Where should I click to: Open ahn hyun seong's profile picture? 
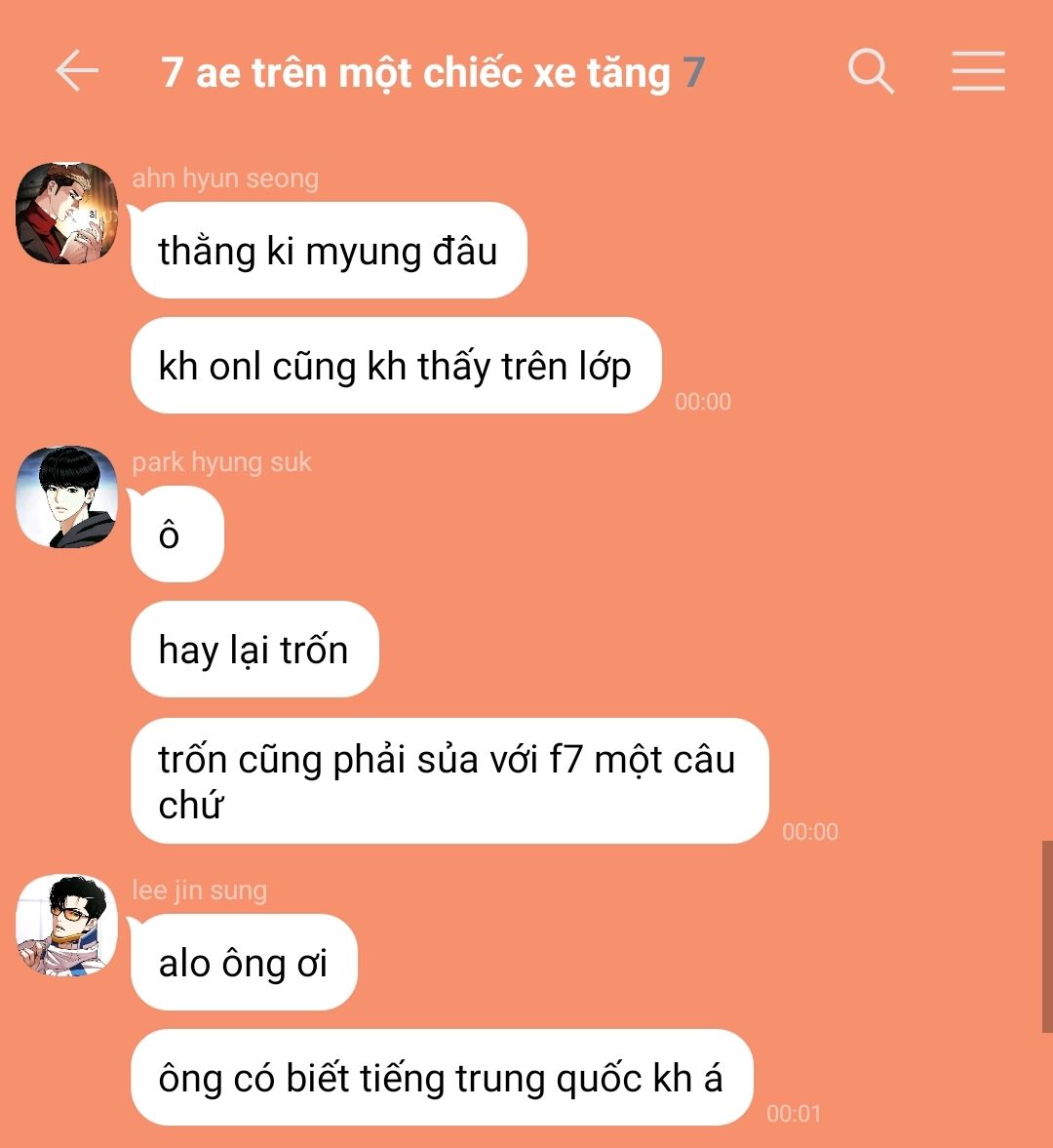coord(67,214)
